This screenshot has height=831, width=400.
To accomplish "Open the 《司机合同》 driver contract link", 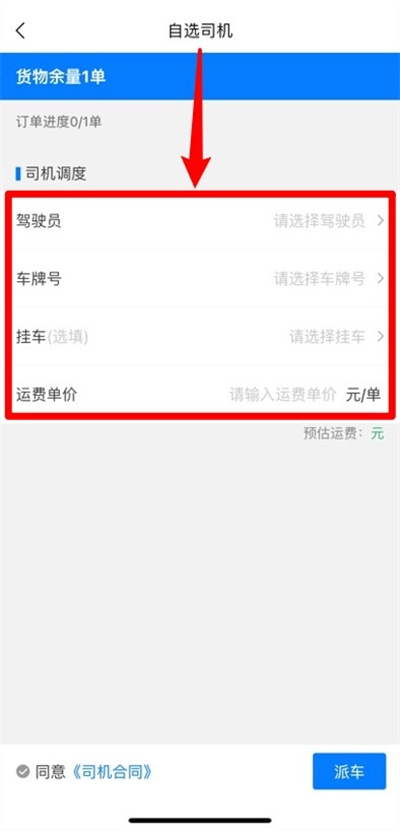I will pos(111,771).
